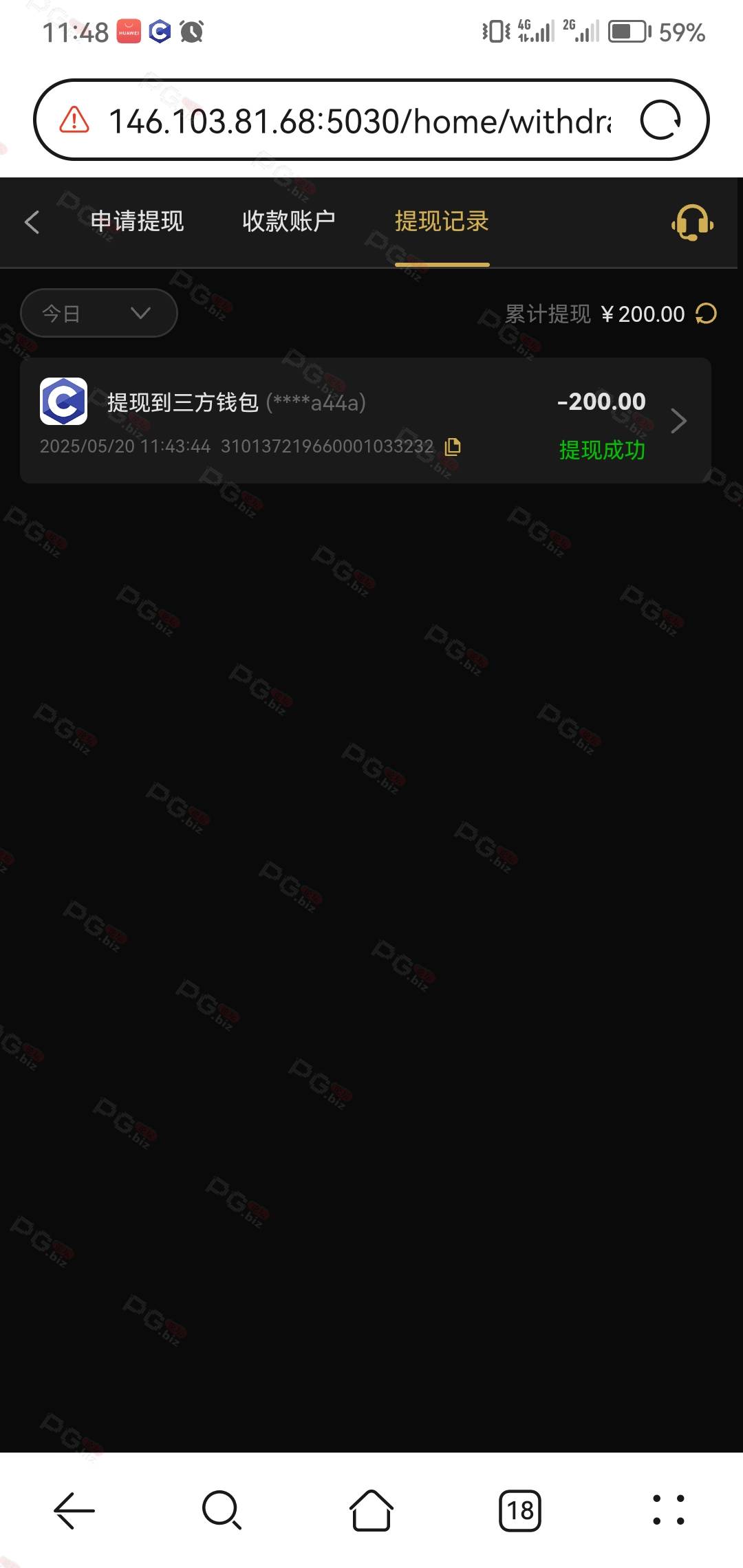Go to the browser home page
The width and height of the screenshot is (743, 1568).
click(371, 1510)
